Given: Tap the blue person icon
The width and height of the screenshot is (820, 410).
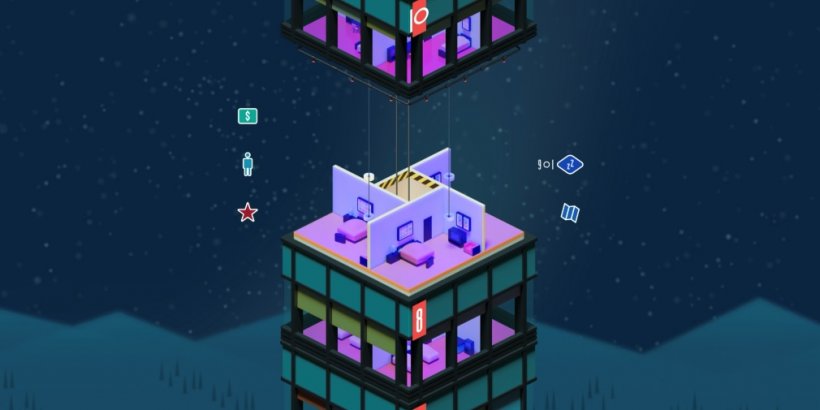Looking at the screenshot, I should click(x=247, y=164).
